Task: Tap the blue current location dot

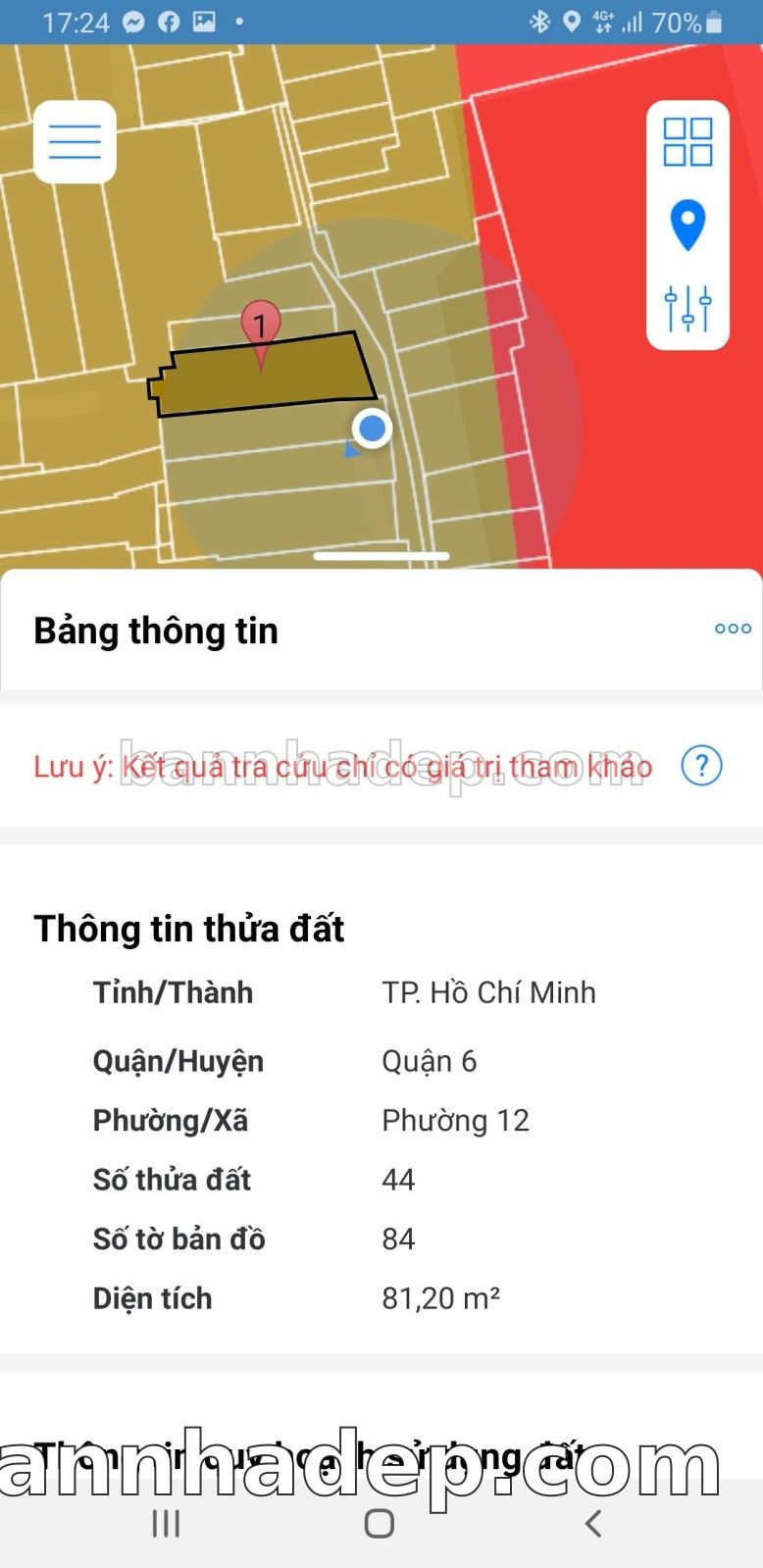Action: pyautogui.click(x=372, y=429)
